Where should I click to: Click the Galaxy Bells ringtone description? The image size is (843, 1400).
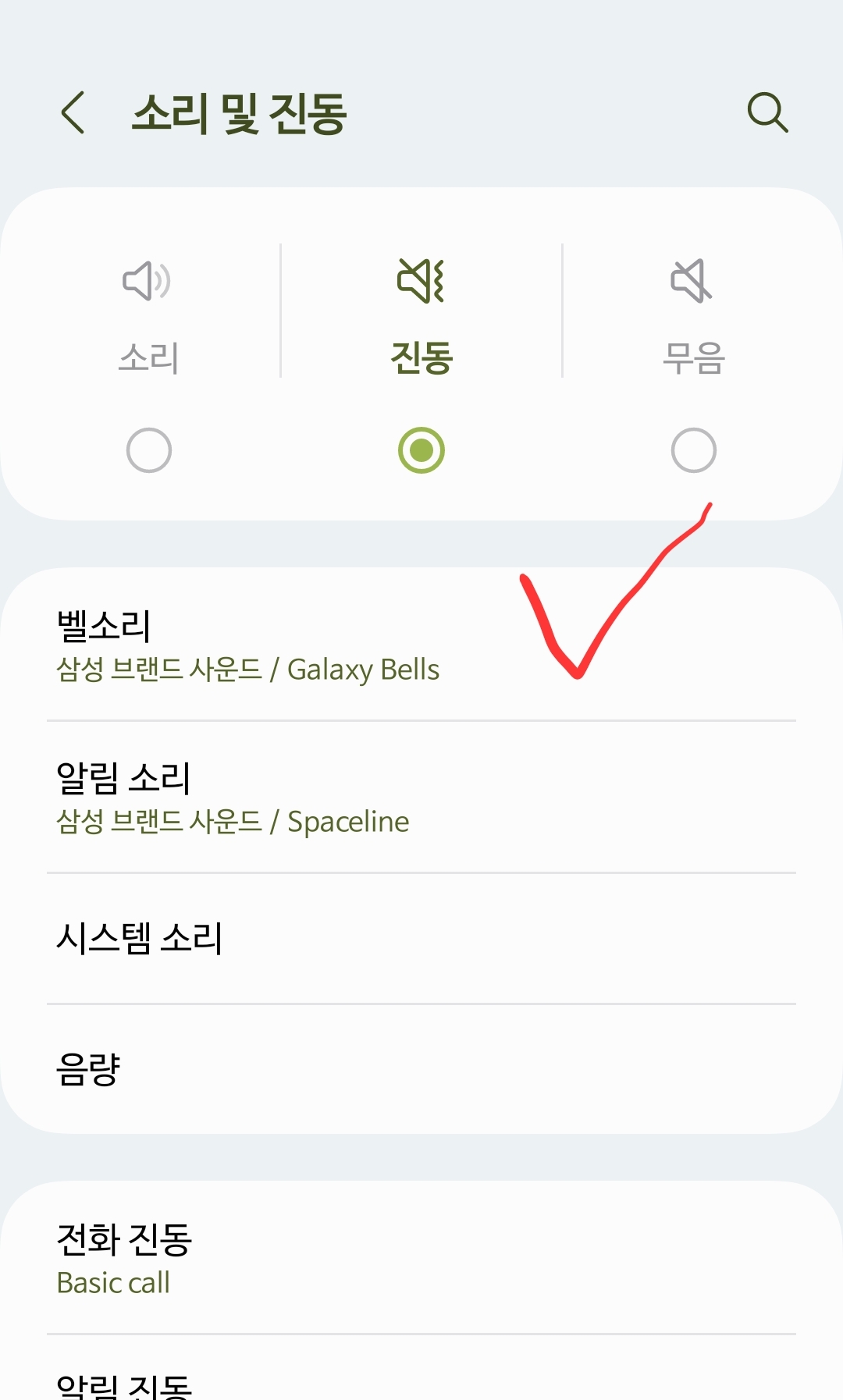[247, 669]
